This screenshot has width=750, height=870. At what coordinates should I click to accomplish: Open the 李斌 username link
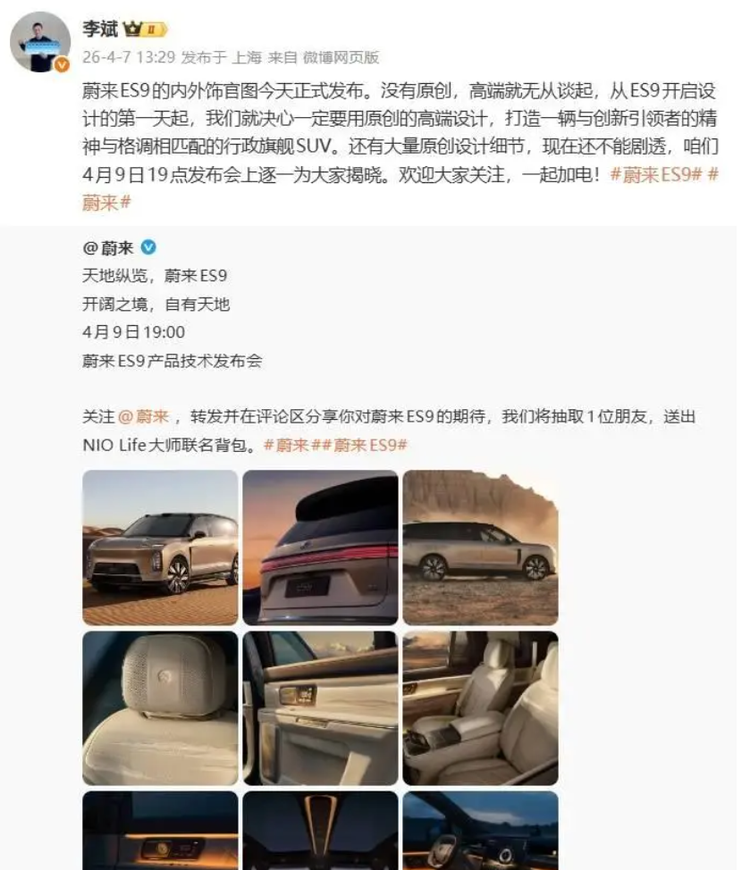[x=99, y=28]
